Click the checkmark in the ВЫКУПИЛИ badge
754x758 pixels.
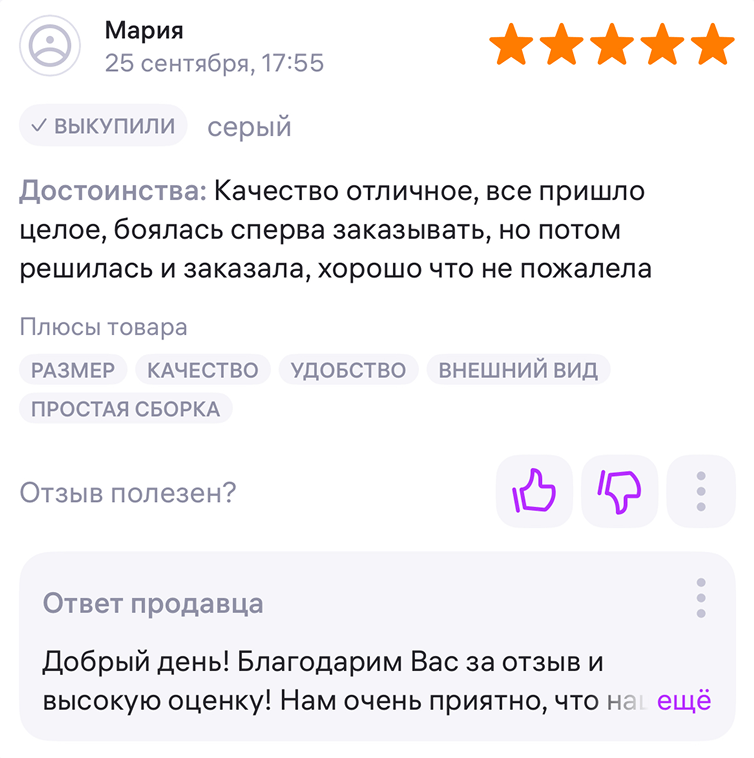39,125
